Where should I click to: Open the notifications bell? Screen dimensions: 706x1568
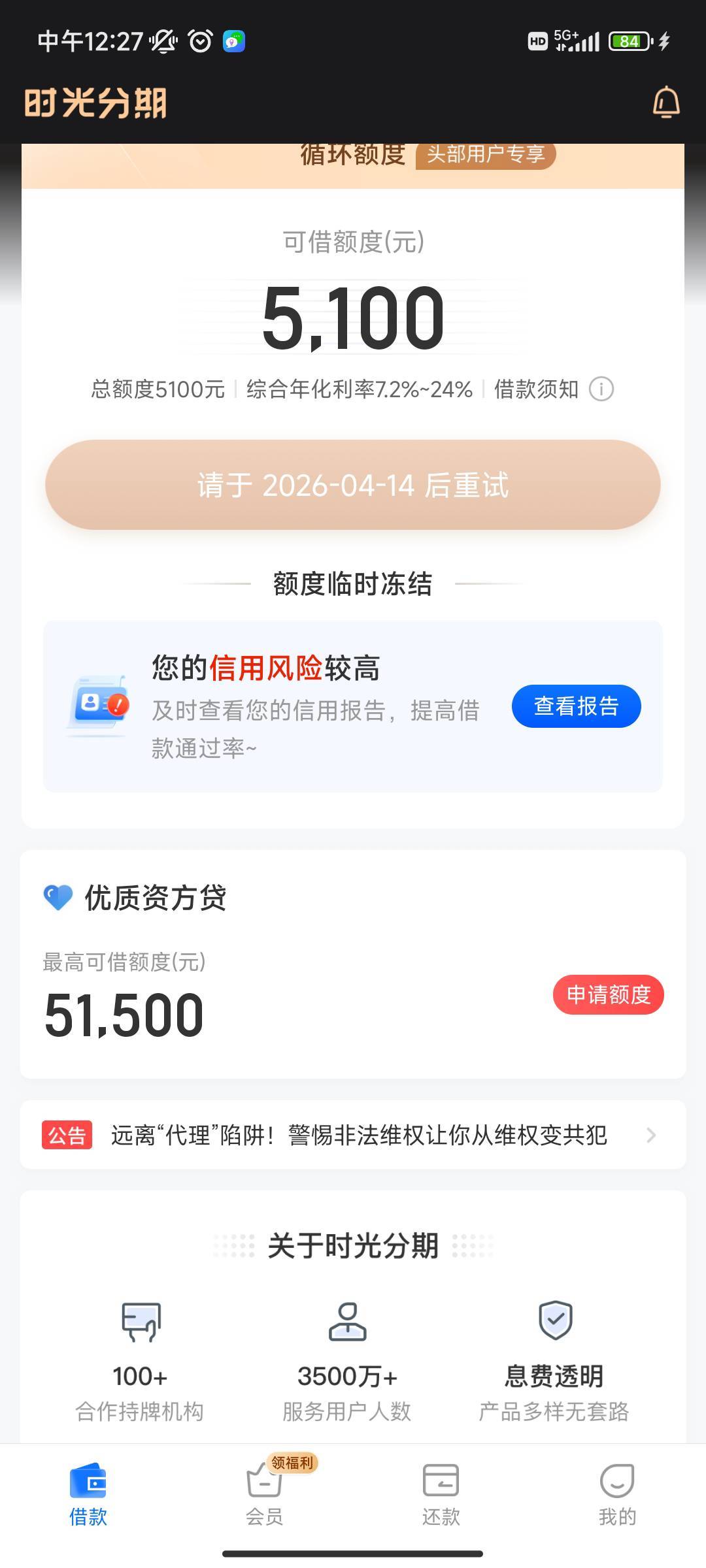[666, 103]
